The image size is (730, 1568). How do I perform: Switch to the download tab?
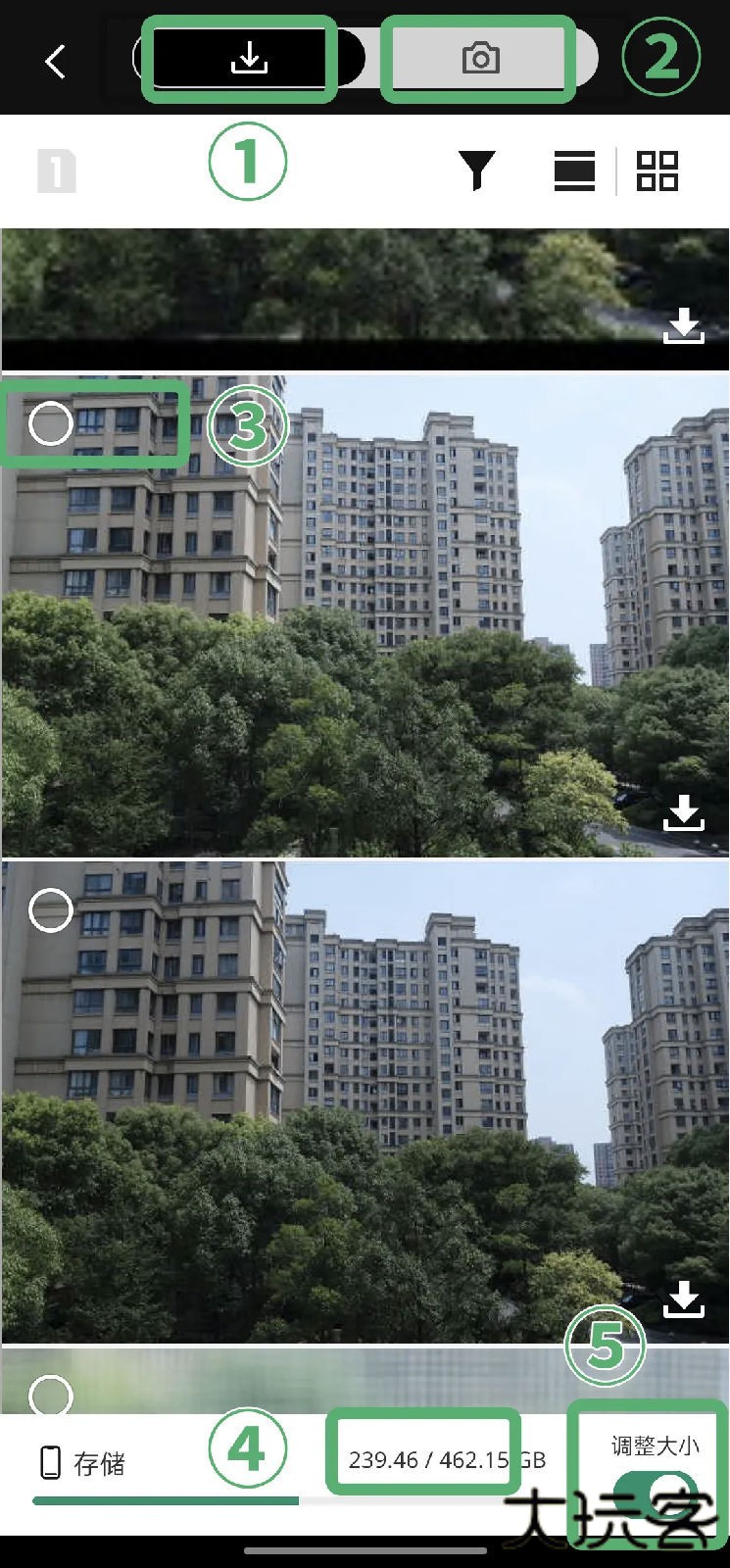click(x=249, y=60)
